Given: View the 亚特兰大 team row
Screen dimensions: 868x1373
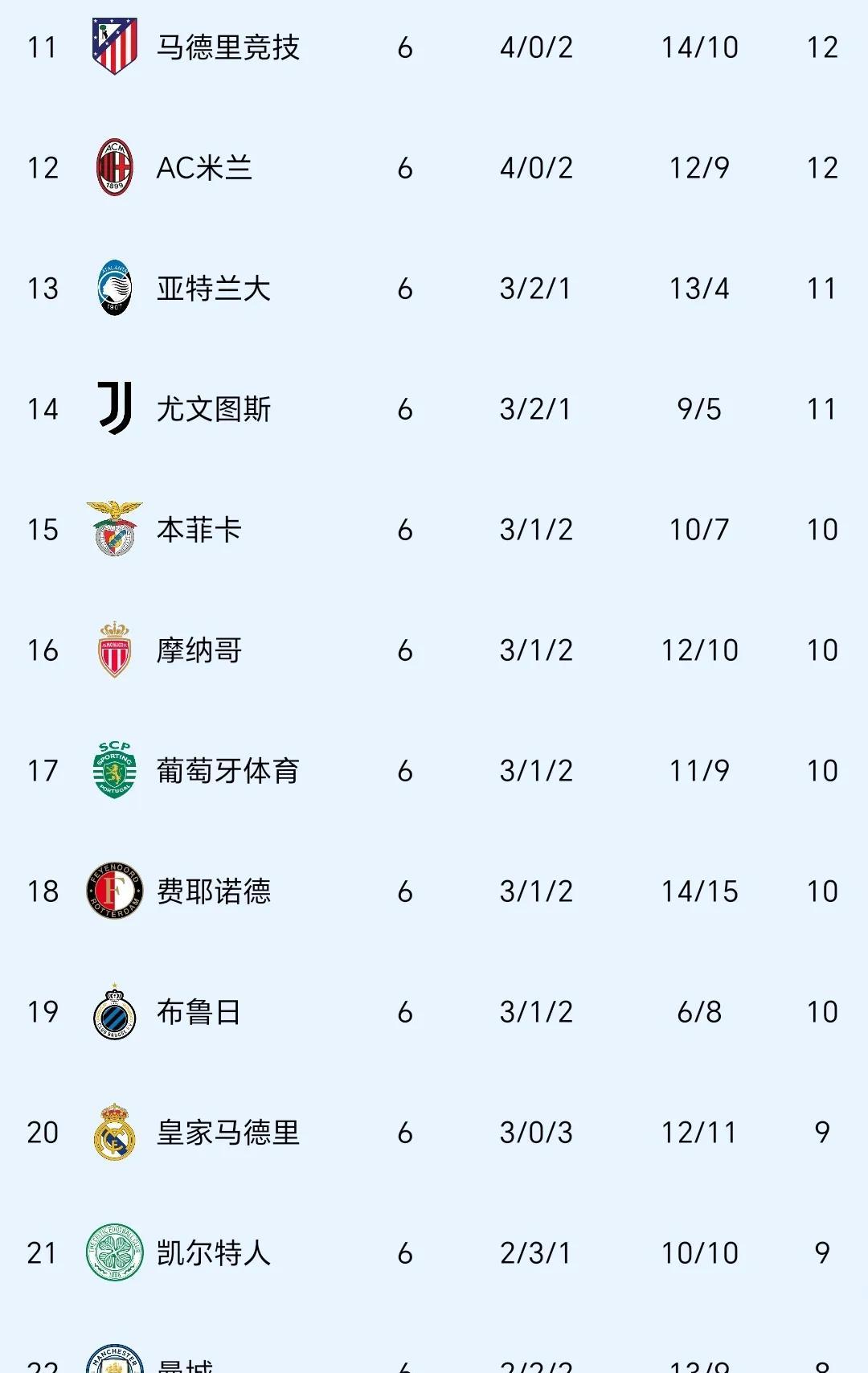Looking at the screenshot, I should click(x=213, y=289).
